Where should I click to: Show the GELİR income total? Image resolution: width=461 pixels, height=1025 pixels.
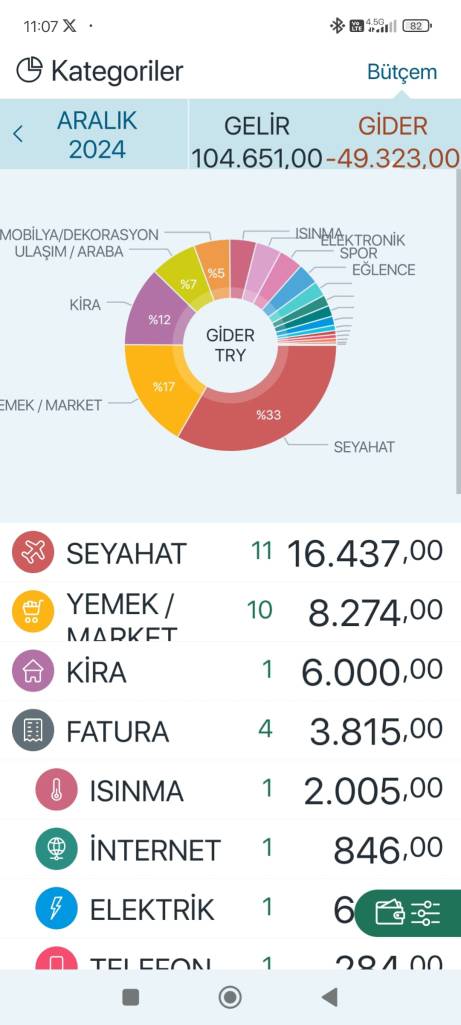[256, 141]
